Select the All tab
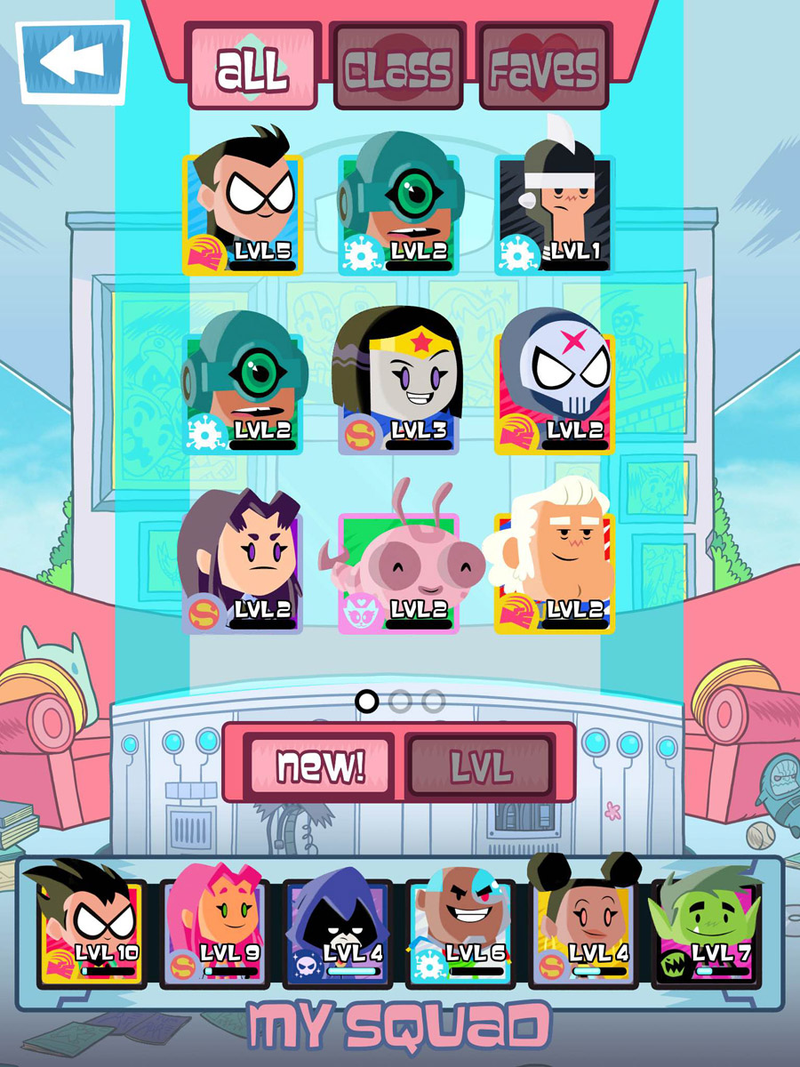Viewport: 800px width, 1067px height. pyautogui.click(x=253, y=67)
